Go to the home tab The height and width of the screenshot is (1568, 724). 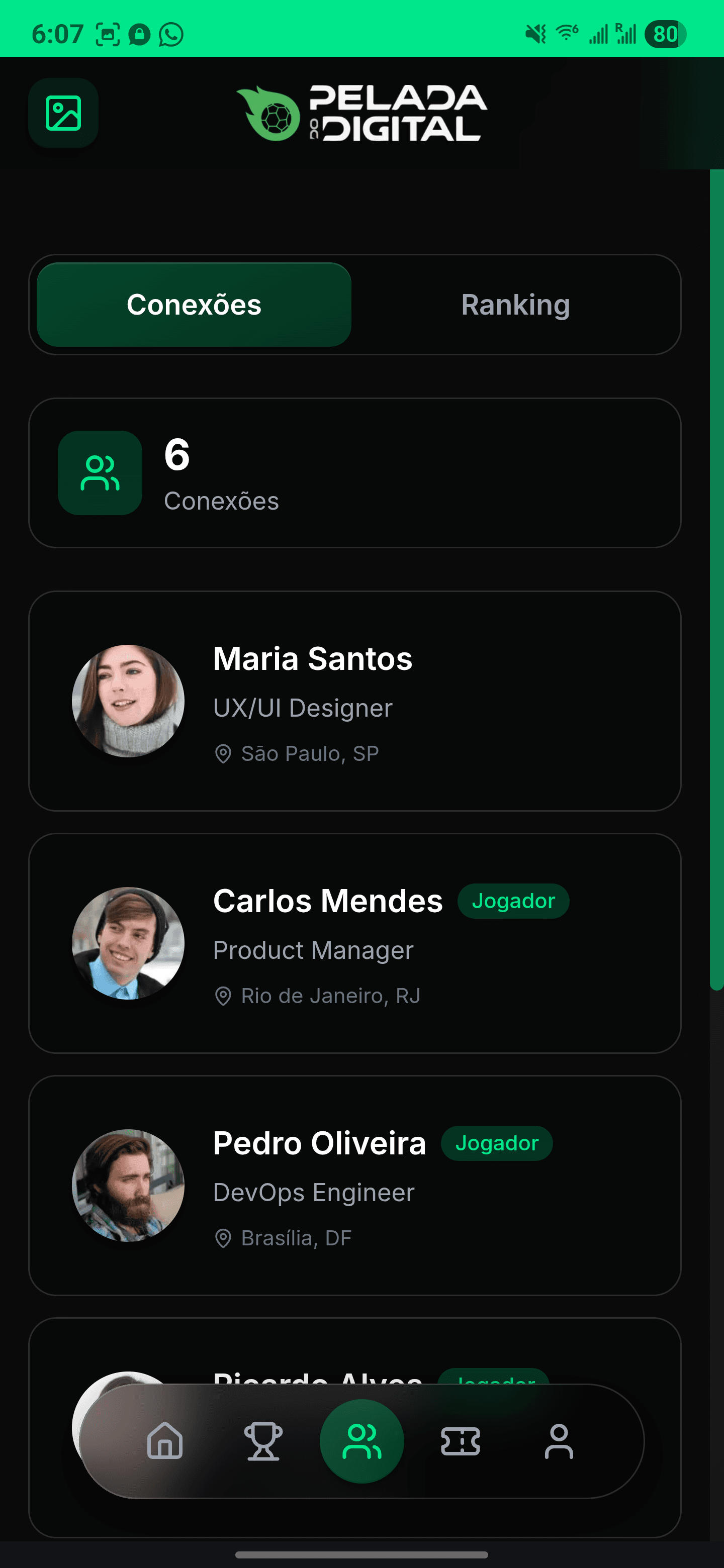[165, 1441]
